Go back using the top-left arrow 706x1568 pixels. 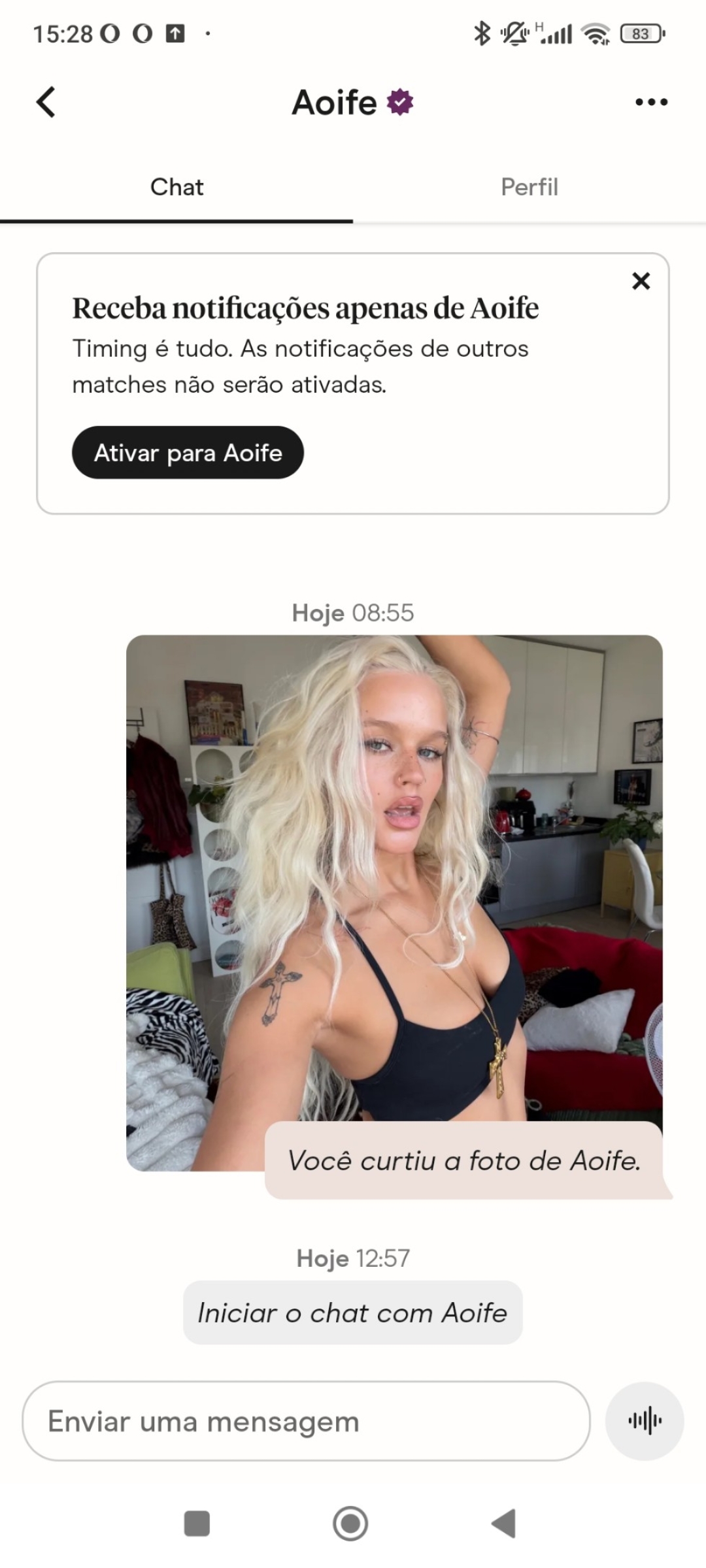(x=46, y=102)
